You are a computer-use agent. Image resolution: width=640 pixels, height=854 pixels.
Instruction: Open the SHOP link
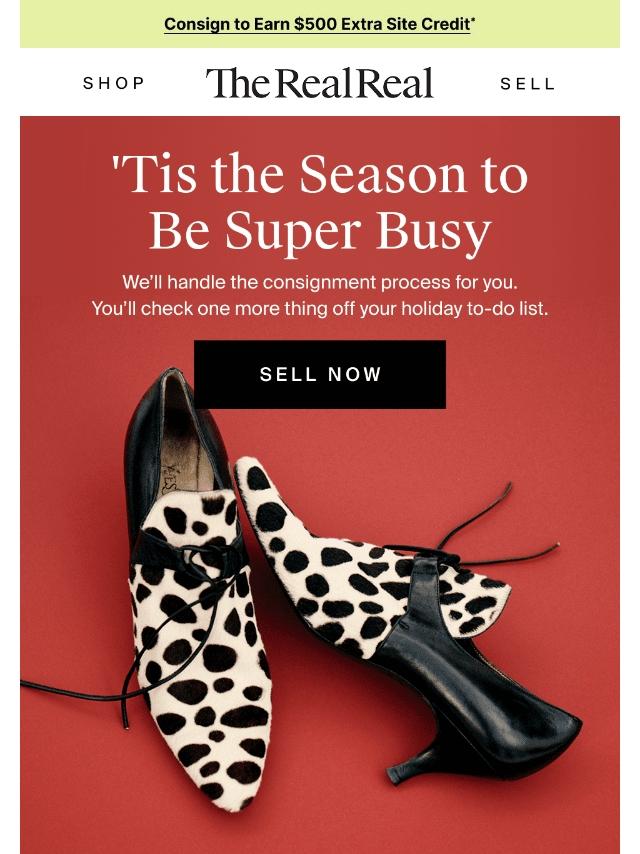114,83
